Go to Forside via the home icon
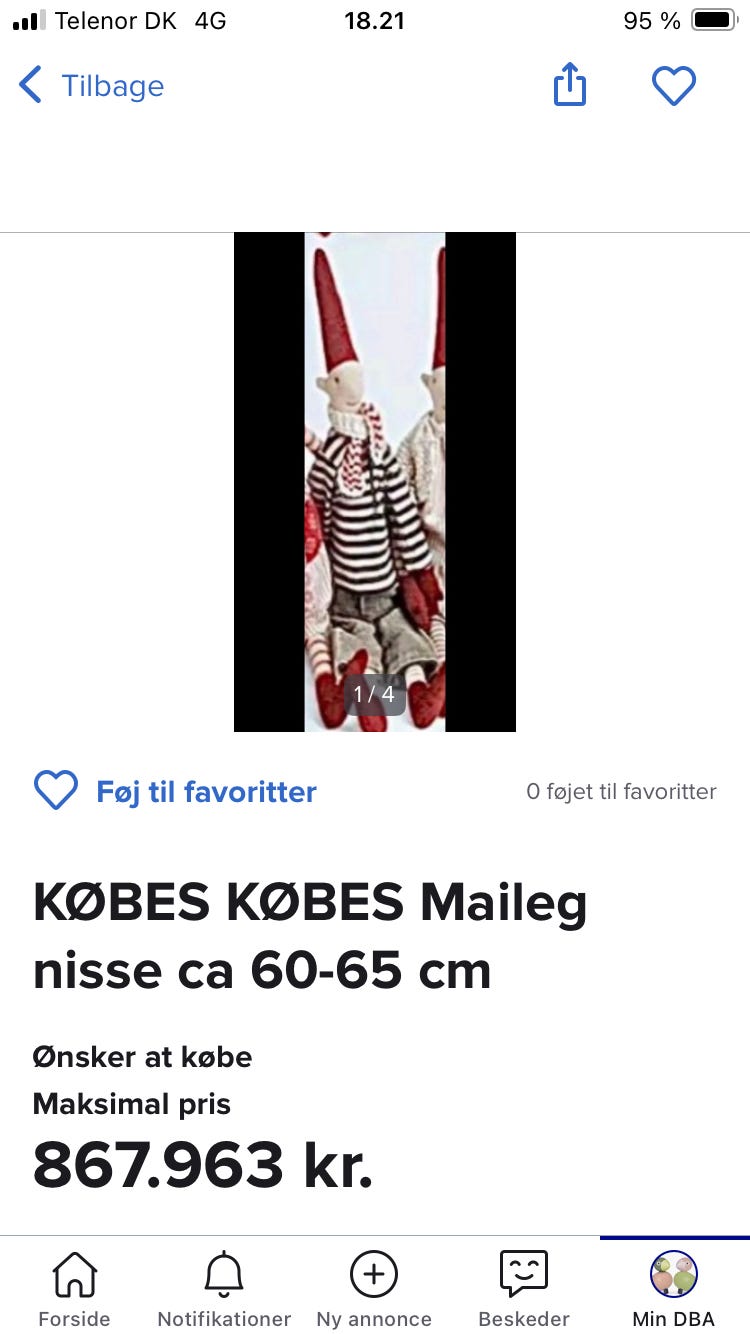 74,1285
